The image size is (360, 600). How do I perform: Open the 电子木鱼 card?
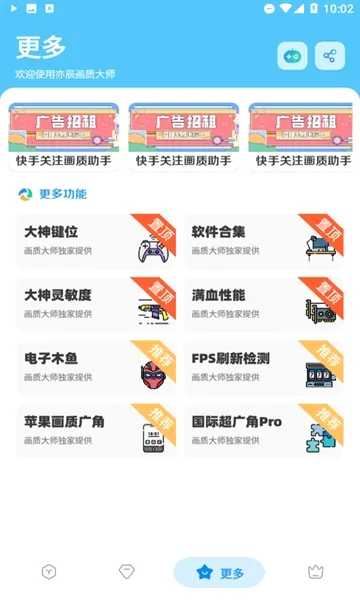(x=96, y=368)
